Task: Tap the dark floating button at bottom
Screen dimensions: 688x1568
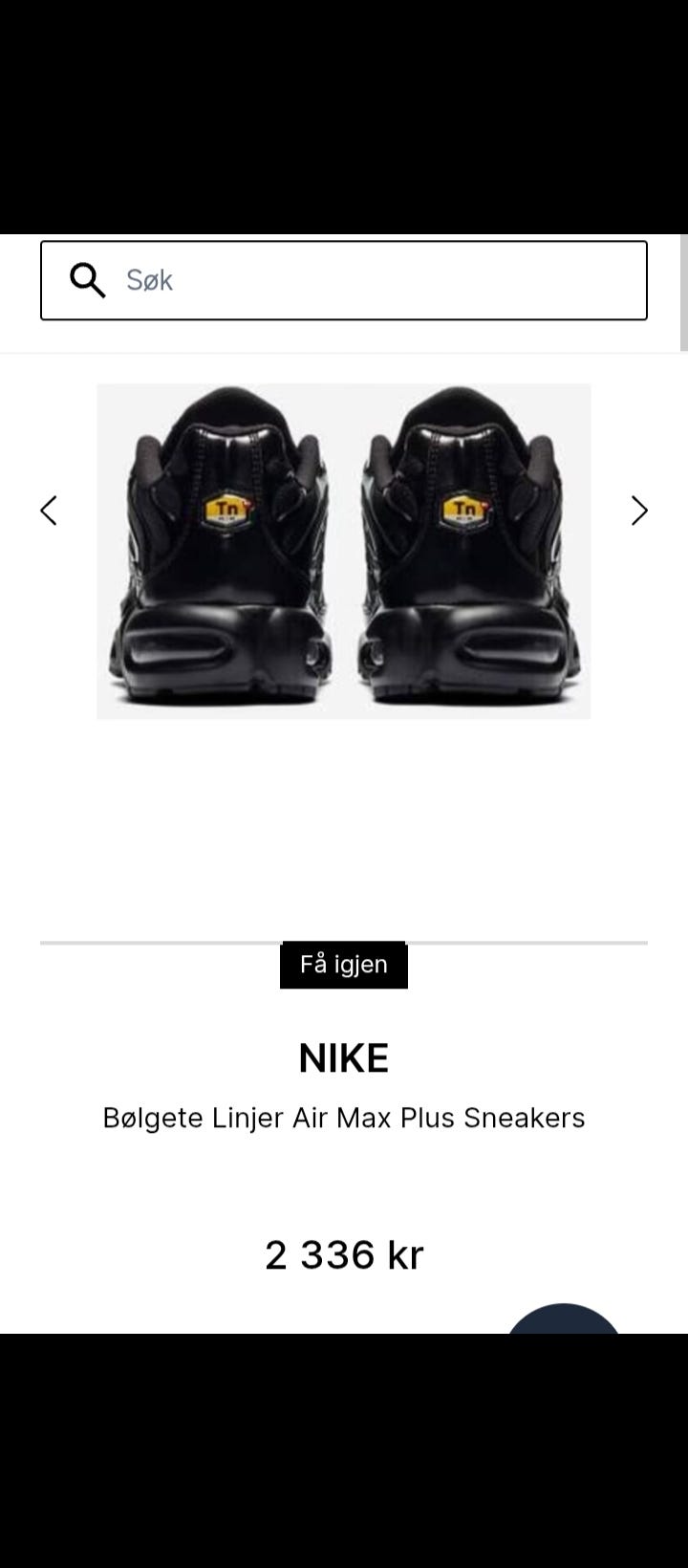Action: [x=564, y=1319]
